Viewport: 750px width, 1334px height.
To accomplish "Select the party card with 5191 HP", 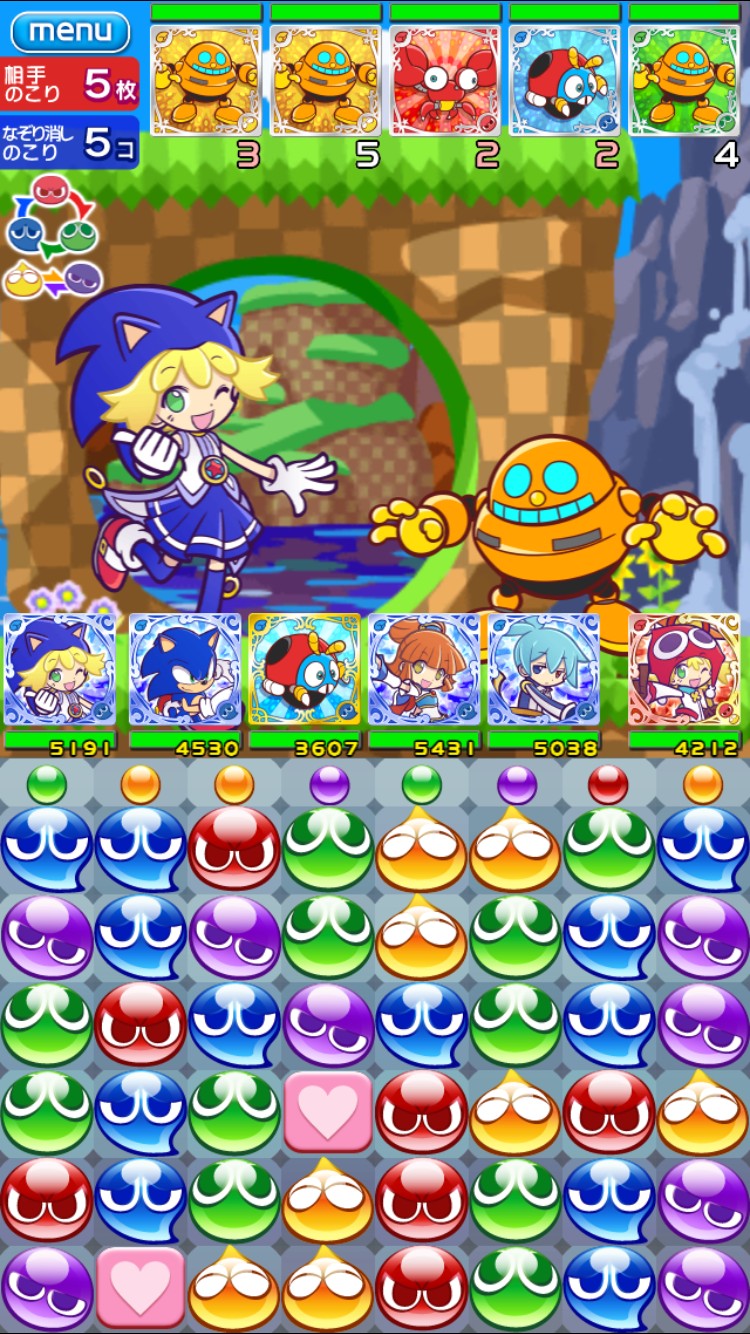I will tap(60, 670).
